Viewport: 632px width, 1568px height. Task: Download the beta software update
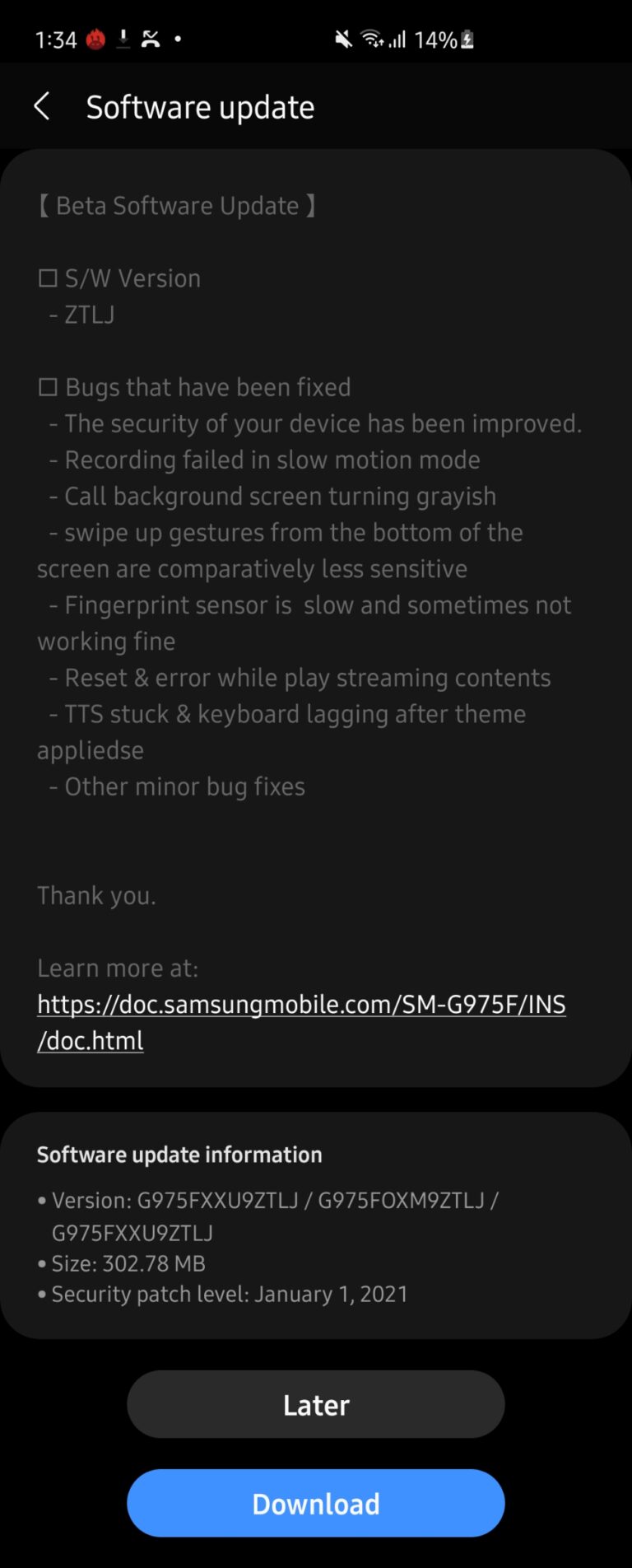click(x=315, y=1503)
